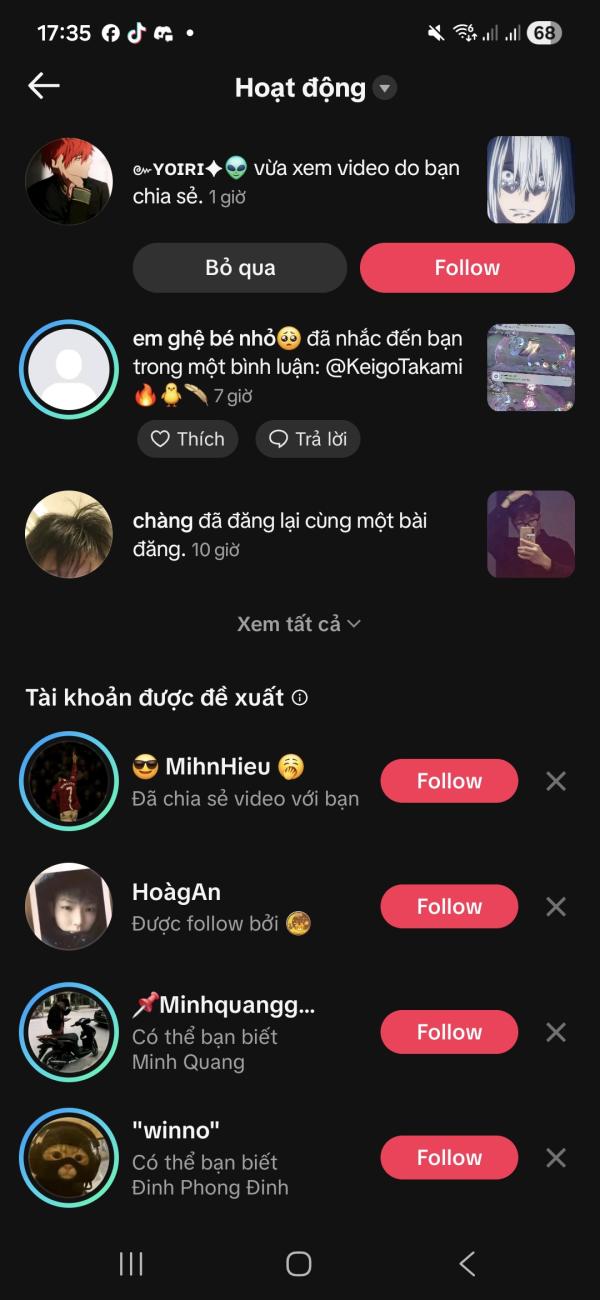Open info icon beside Tài khoản được đề xuất
The height and width of the screenshot is (1300, 600).
point(299,697)
